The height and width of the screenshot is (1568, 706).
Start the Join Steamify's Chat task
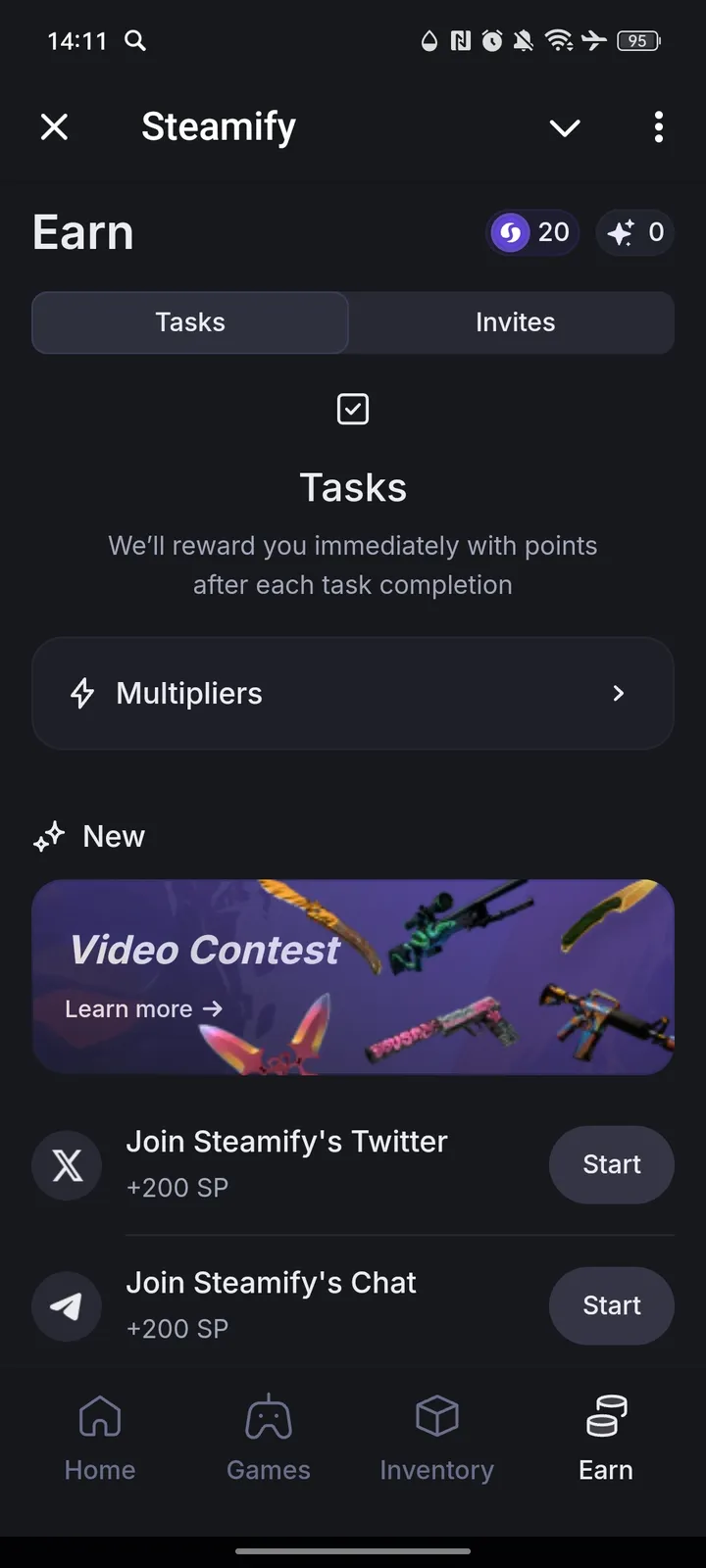[611, 1305]
